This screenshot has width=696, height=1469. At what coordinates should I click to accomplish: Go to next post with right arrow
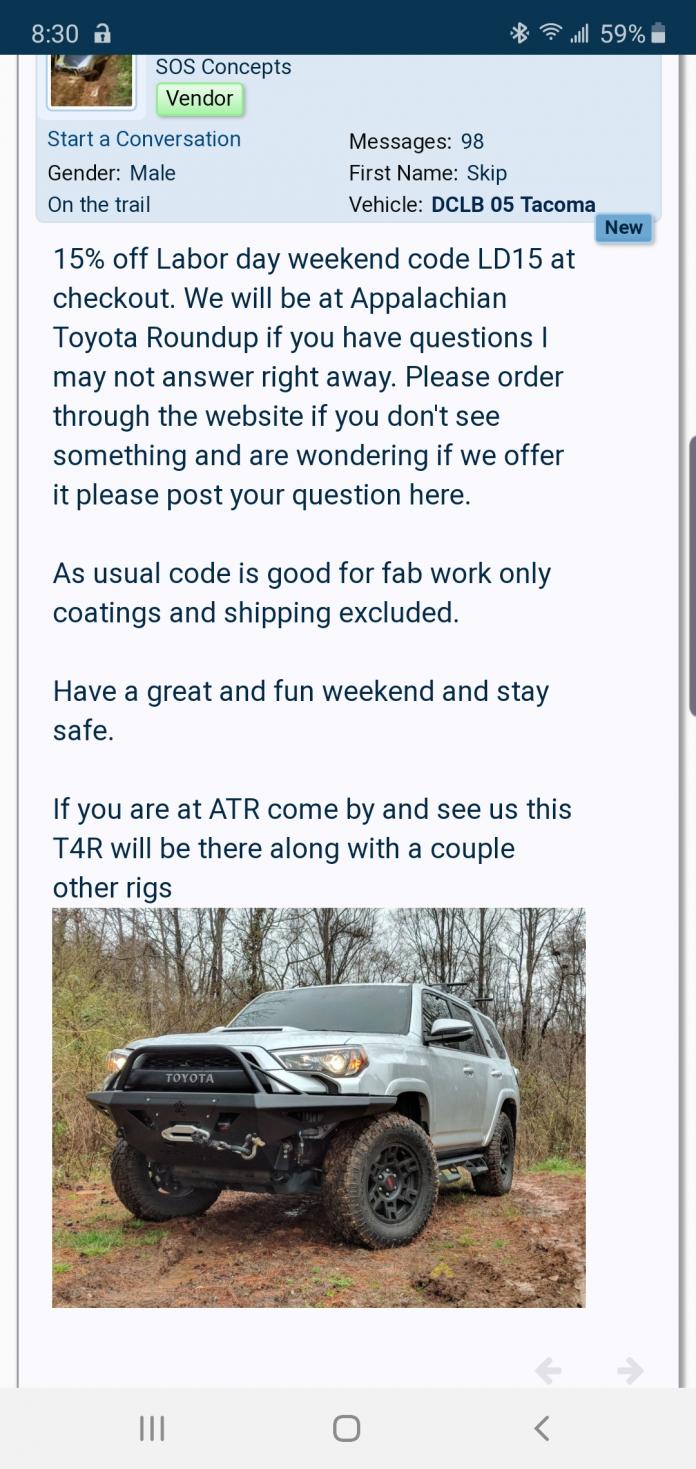point(630,1370)
